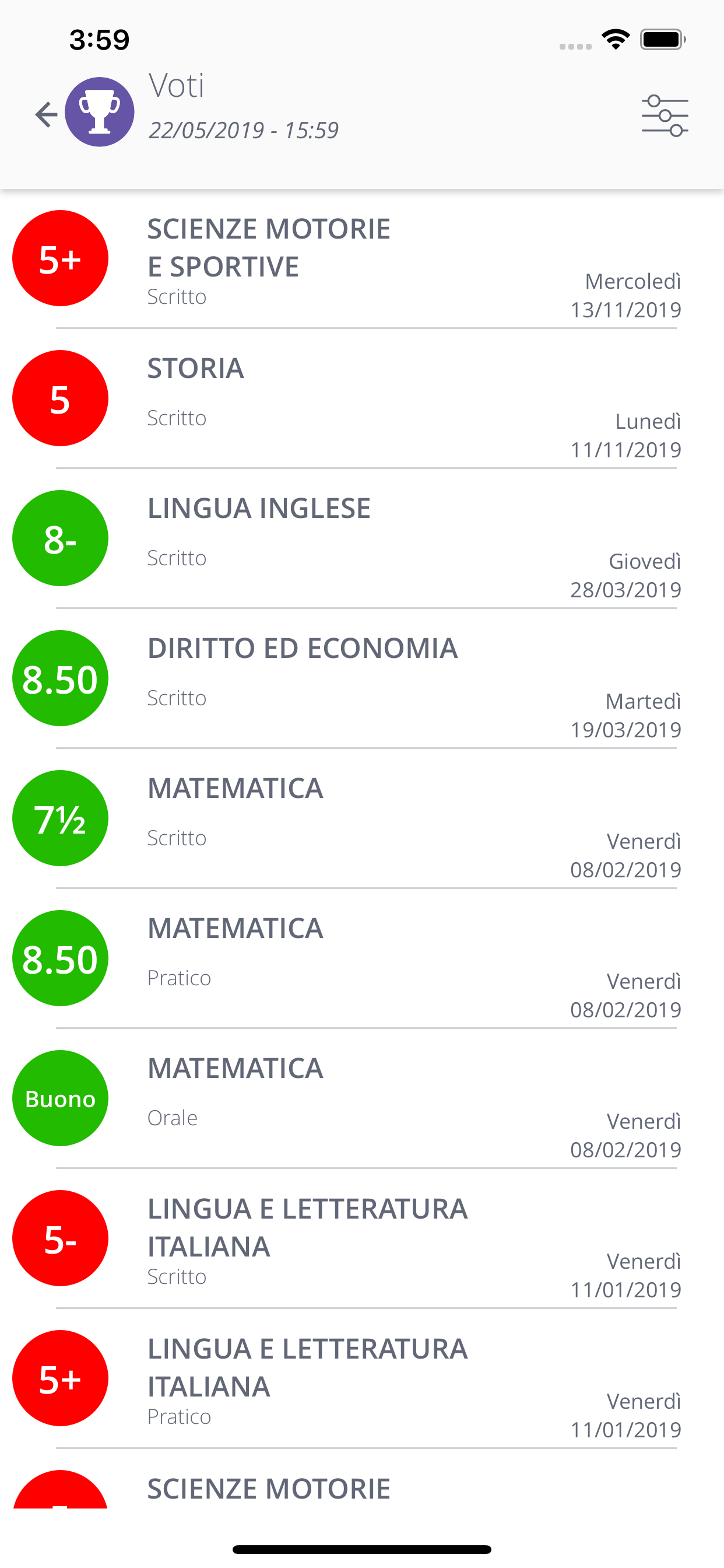View the Diritto ed Economia 8.50 grade
This screenshot has width=724, height=1568.
click(x=362, y=680)
